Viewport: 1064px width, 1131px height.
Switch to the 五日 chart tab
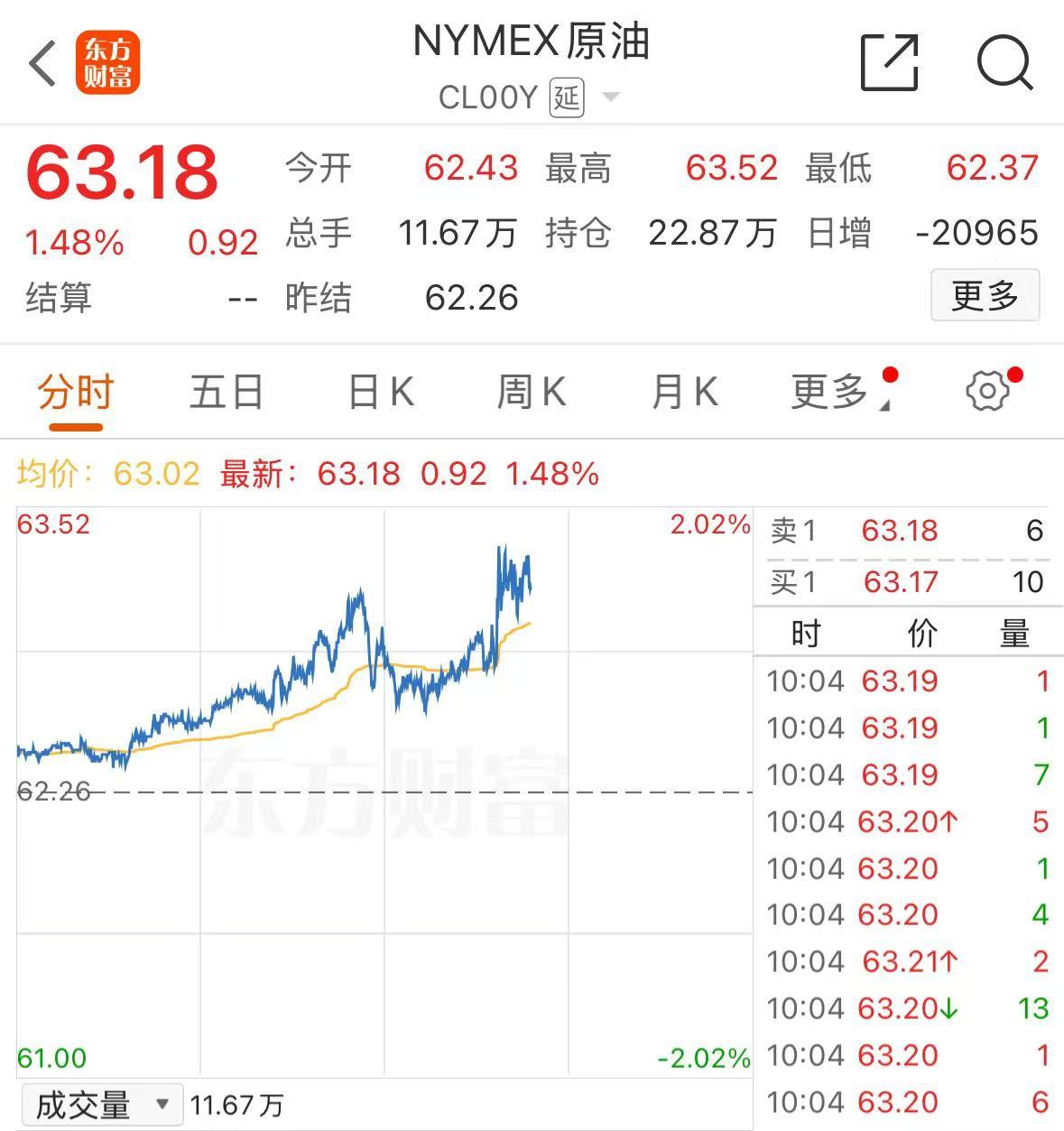pos(227,393)
